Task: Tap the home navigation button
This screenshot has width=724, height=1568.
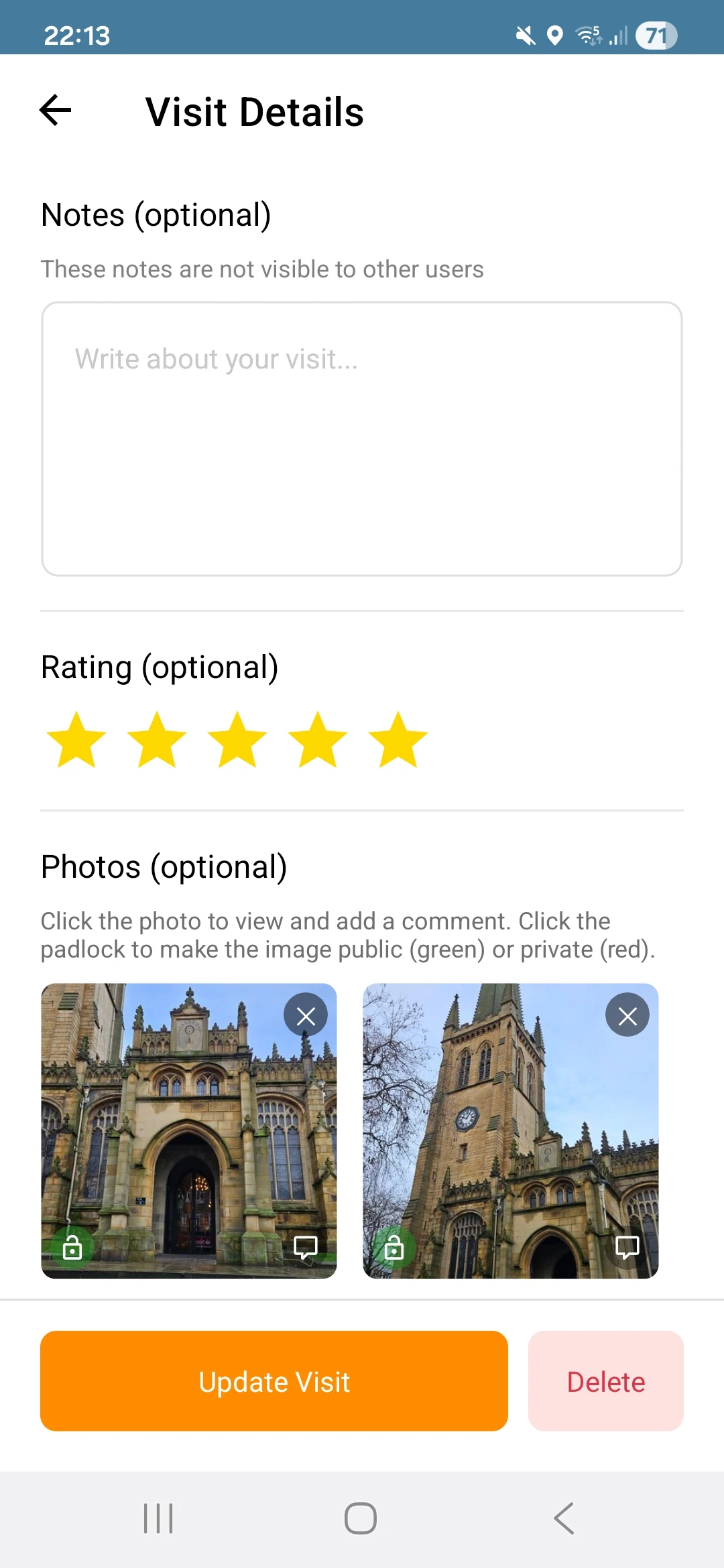Action: coord(361,1519)
